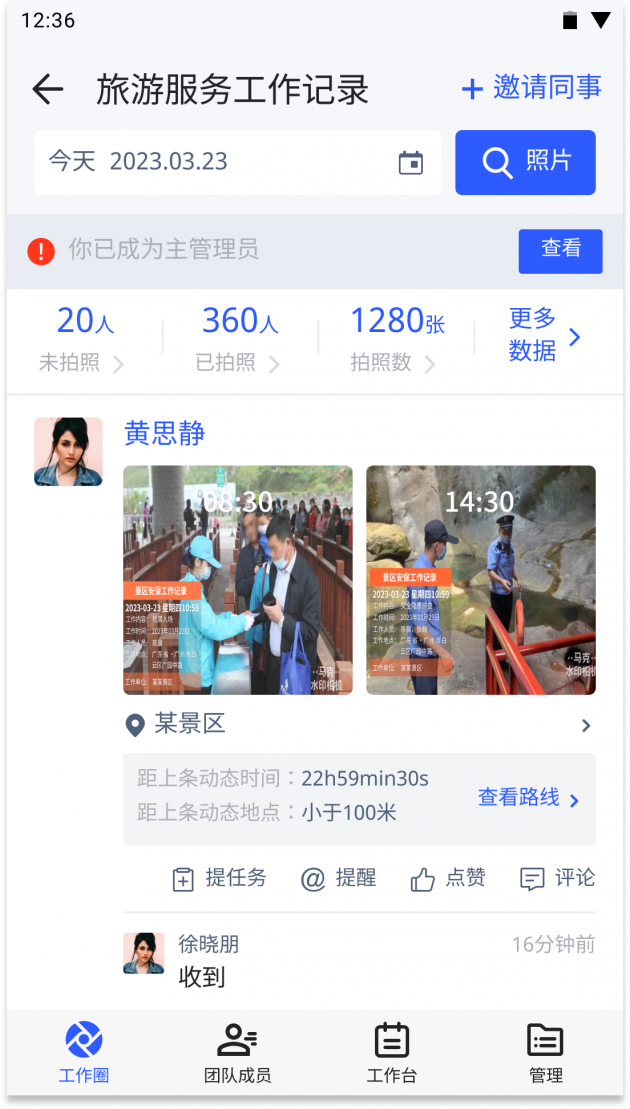Open 黄思静's profile name
Screen dimensions: 630x1109
[x=165, y=433]
